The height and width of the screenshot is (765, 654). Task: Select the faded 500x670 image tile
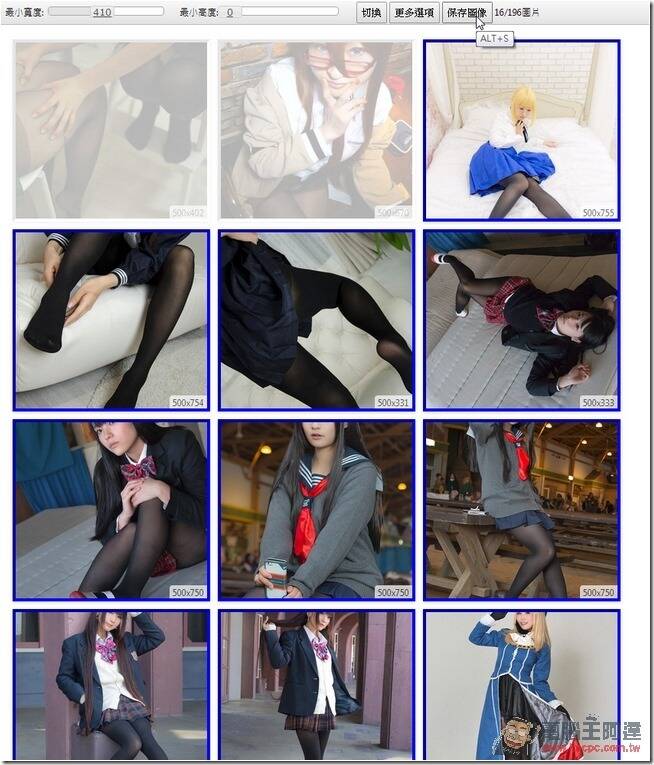[316, 130]
